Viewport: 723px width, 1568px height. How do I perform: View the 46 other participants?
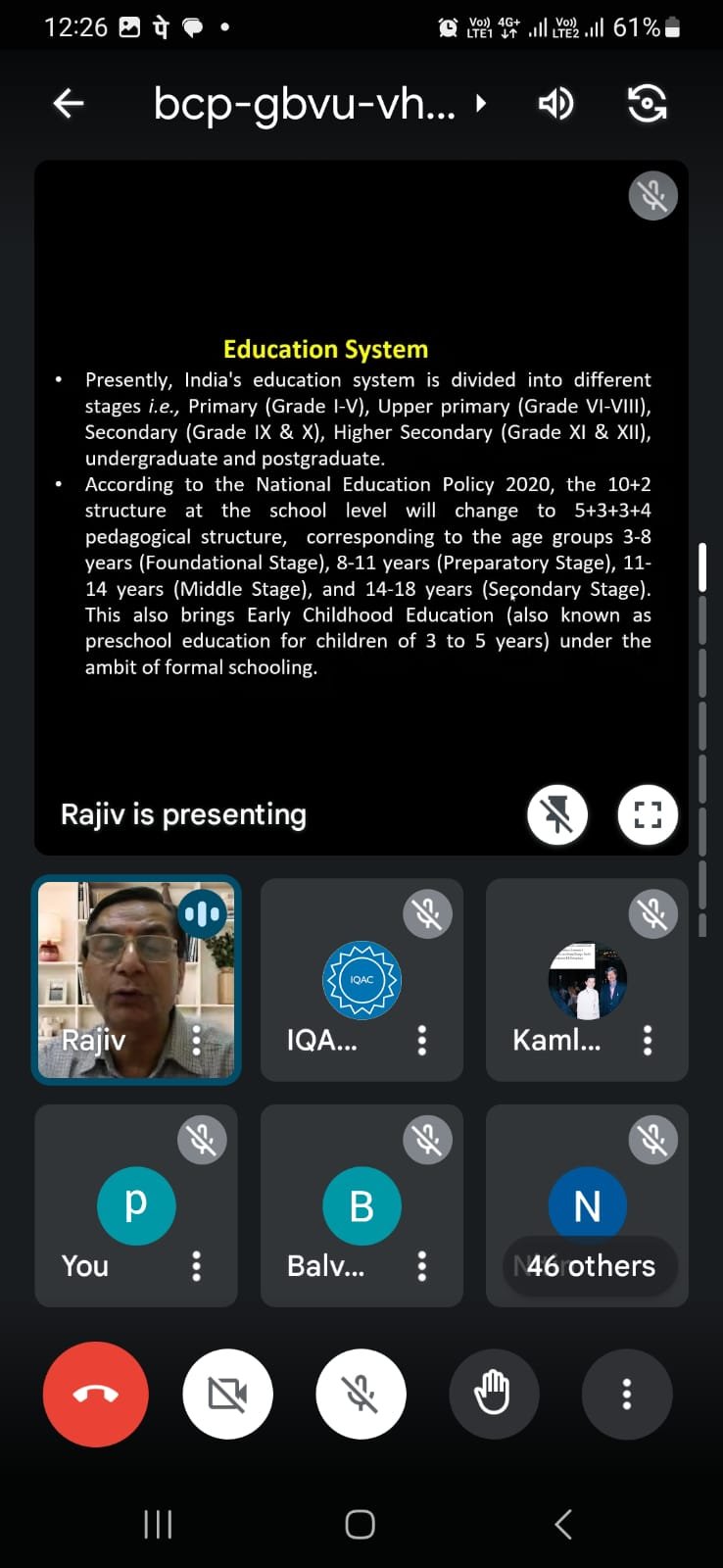(x=590, y=1266)
